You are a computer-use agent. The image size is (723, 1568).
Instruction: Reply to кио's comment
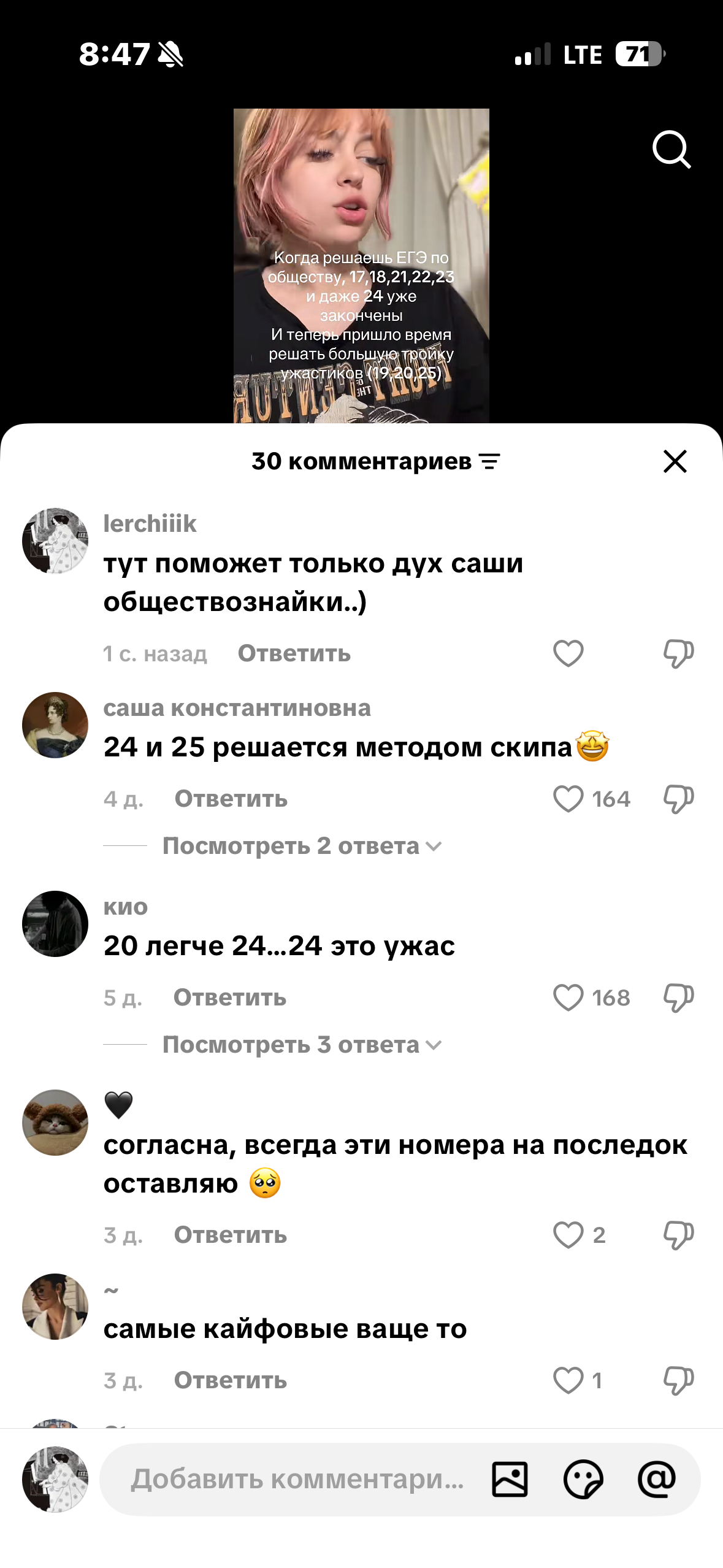(230, 997)
